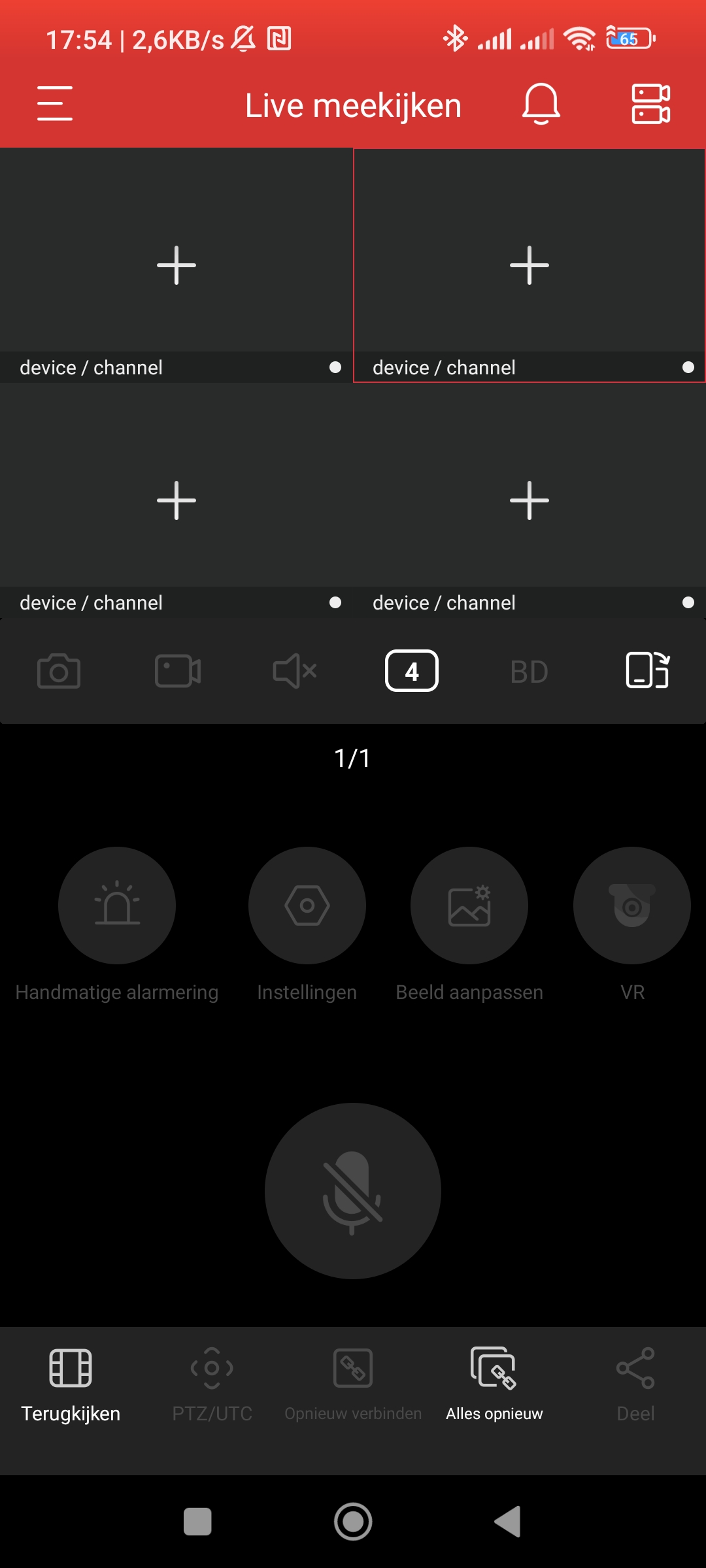
Task: Add a camera to the top-left channel
Action: [x=176, y=265]
